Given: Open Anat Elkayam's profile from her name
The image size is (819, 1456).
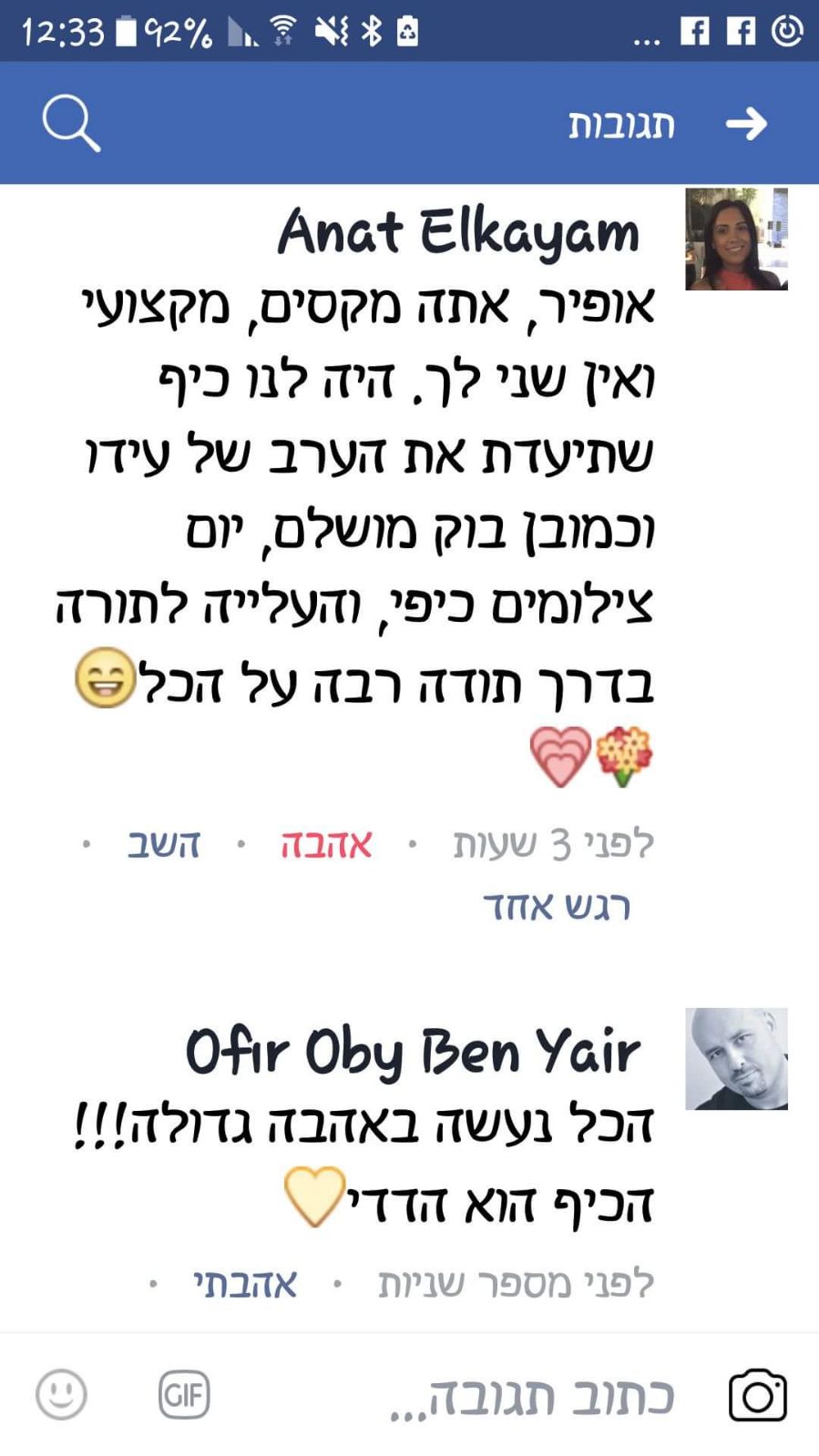Looking at the screenshot, I should [459, 233].
